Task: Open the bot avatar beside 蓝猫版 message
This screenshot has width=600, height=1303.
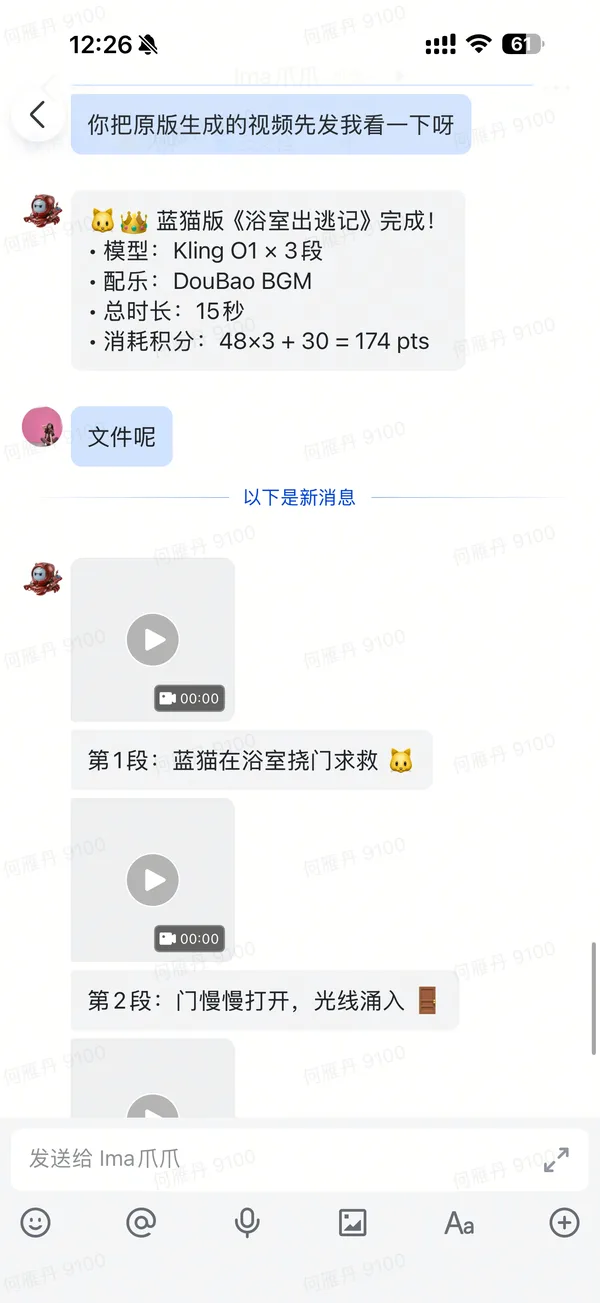Action: 42,211
